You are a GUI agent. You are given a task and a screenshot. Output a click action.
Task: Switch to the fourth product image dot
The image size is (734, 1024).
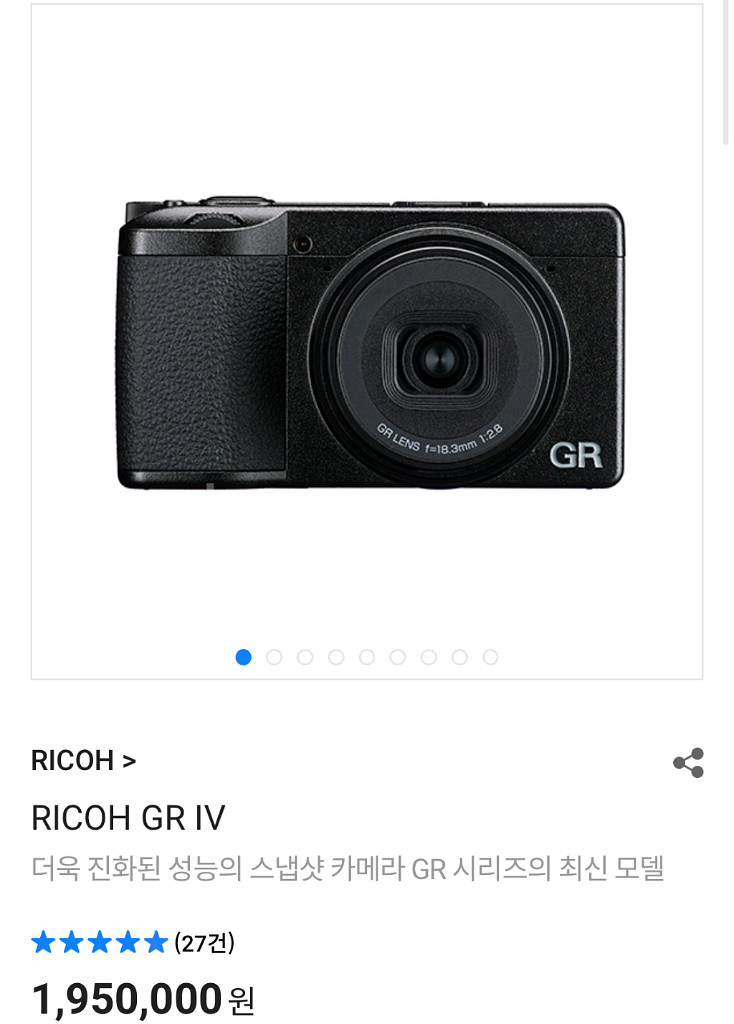pos(334,659)
